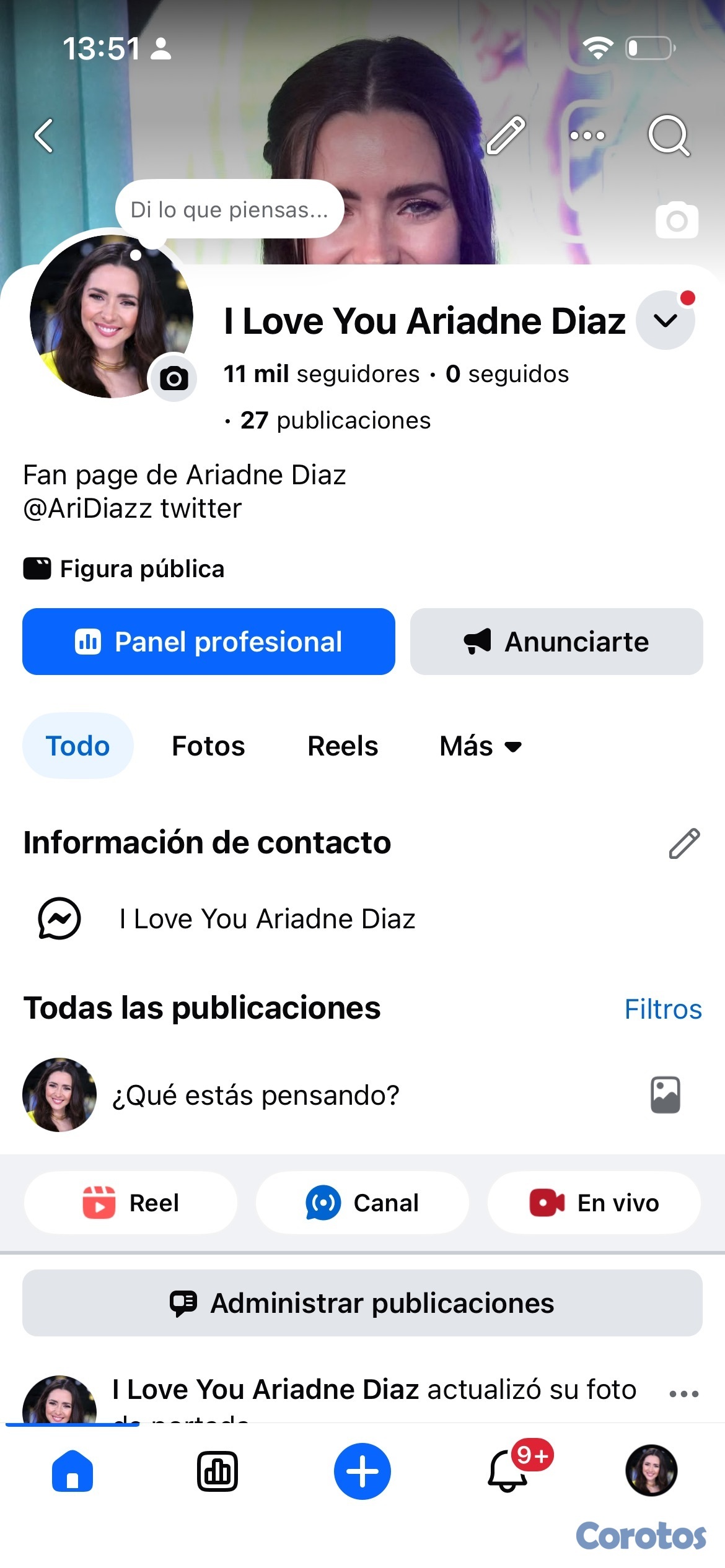
Task: Open the Panel profesional dashboard
Action: [209, 642]
